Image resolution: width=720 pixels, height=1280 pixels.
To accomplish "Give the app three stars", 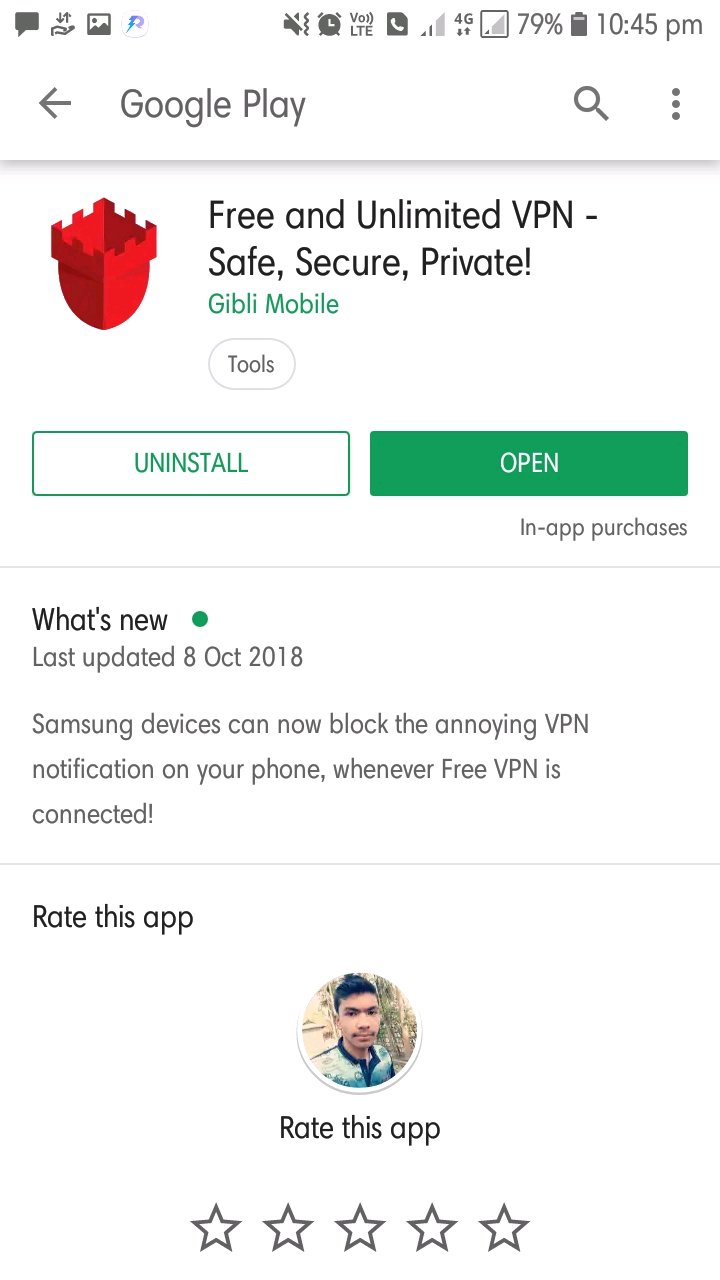I will click(360, 1228).
